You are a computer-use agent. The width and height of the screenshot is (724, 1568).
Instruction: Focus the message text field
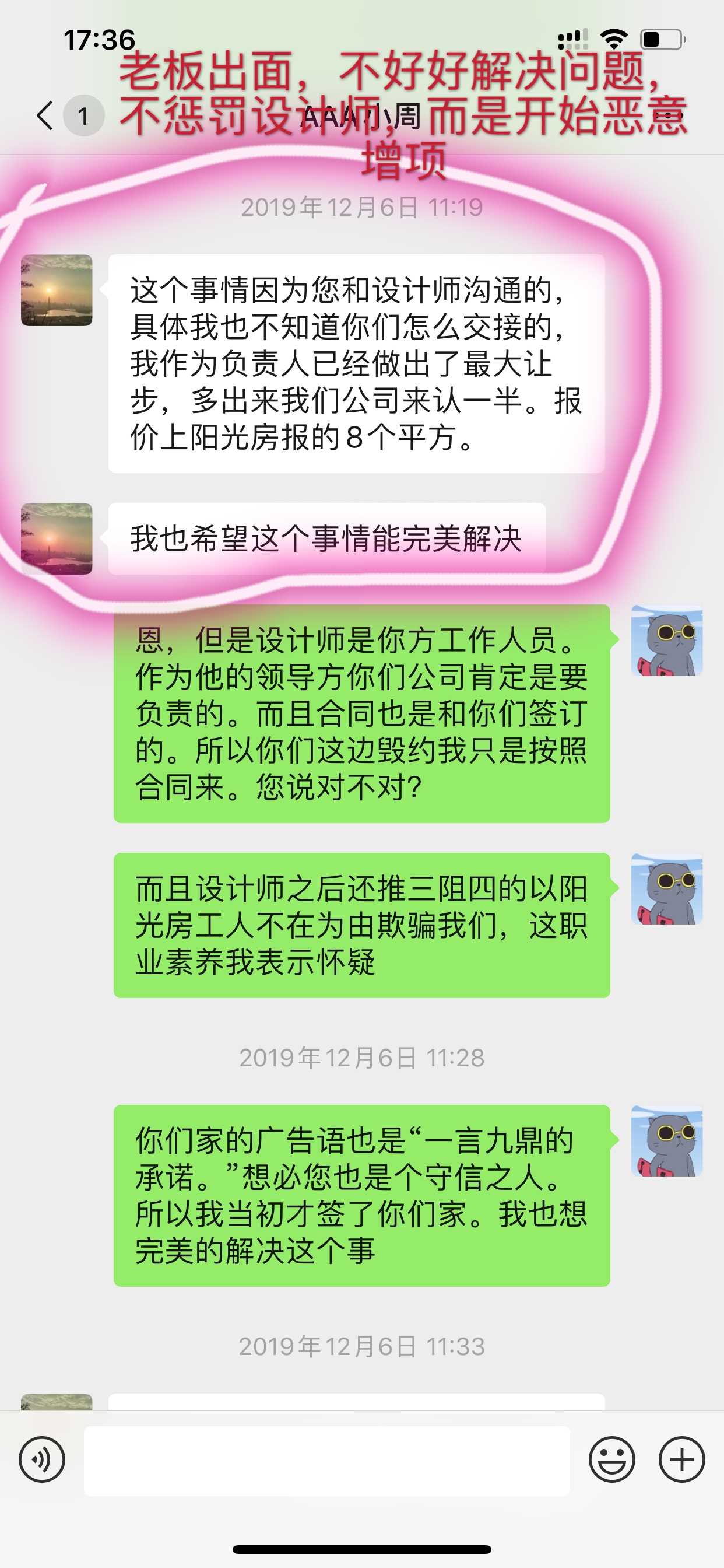click(326, 1460)
